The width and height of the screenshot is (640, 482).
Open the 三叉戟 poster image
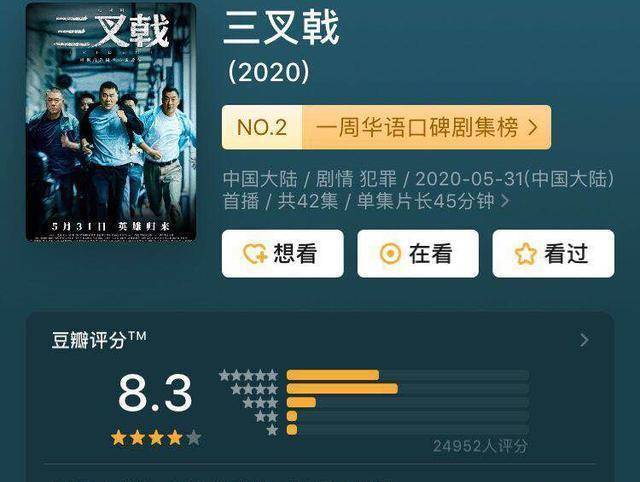(x=110, y=120)
